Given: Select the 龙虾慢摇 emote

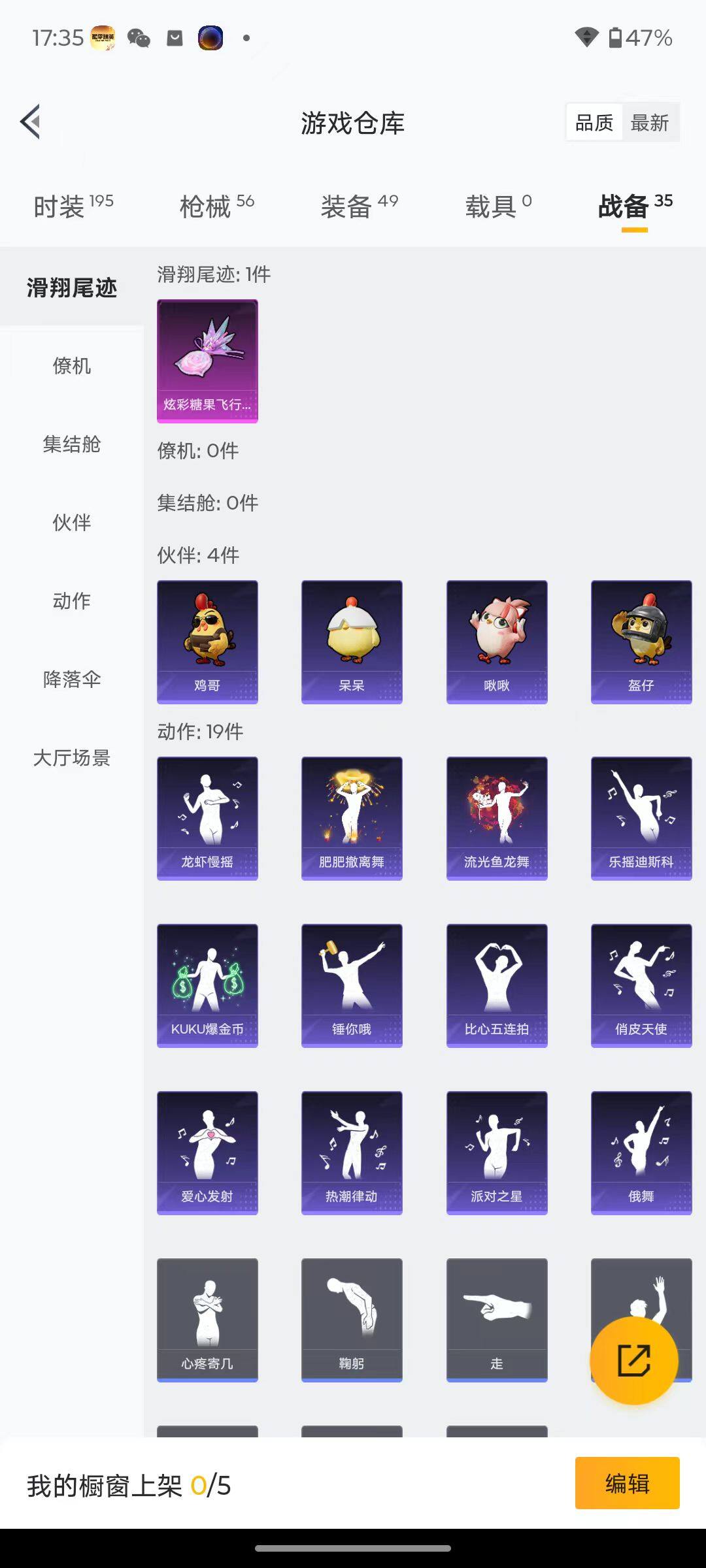Looking at the screenshot, I should click(x=207, y=818).
